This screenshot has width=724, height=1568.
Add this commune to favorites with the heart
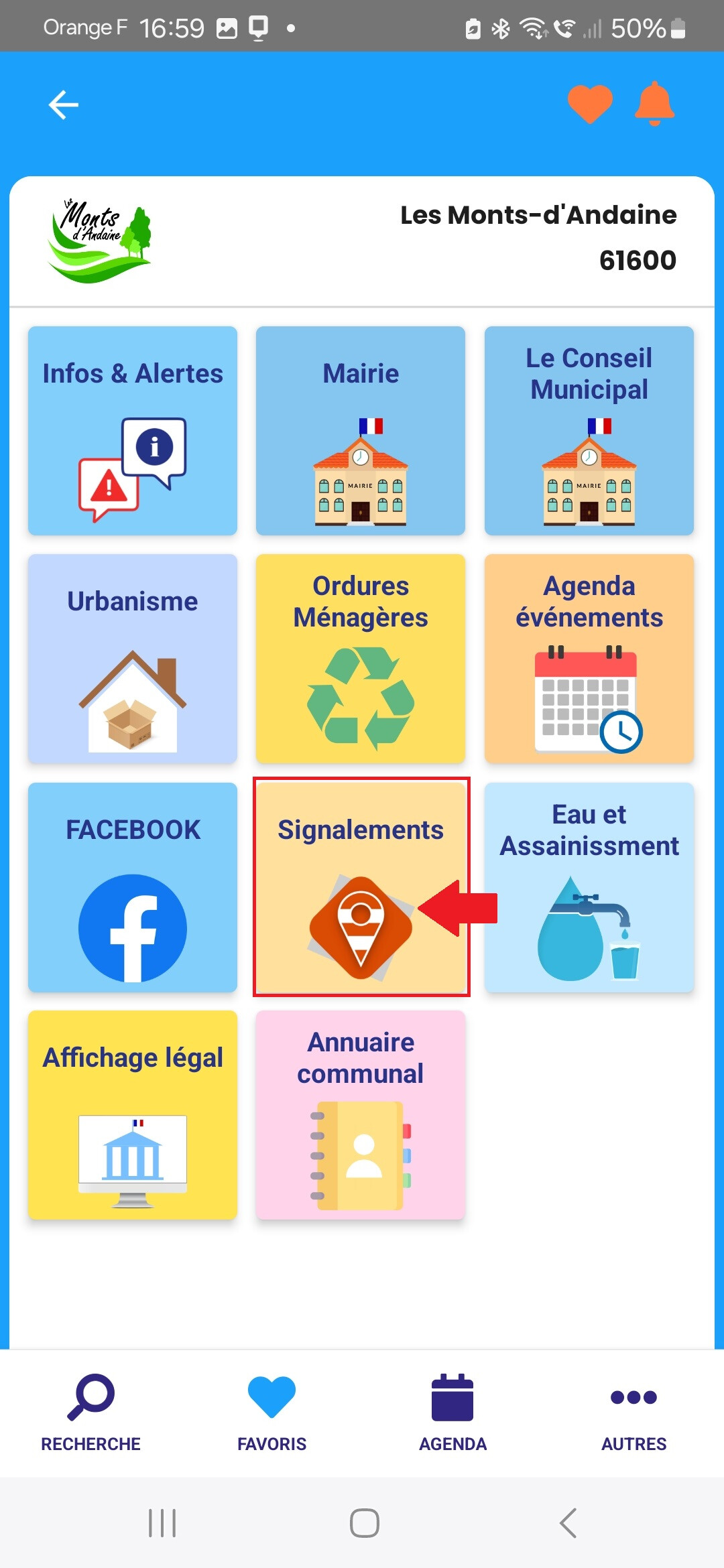(590, 104)
